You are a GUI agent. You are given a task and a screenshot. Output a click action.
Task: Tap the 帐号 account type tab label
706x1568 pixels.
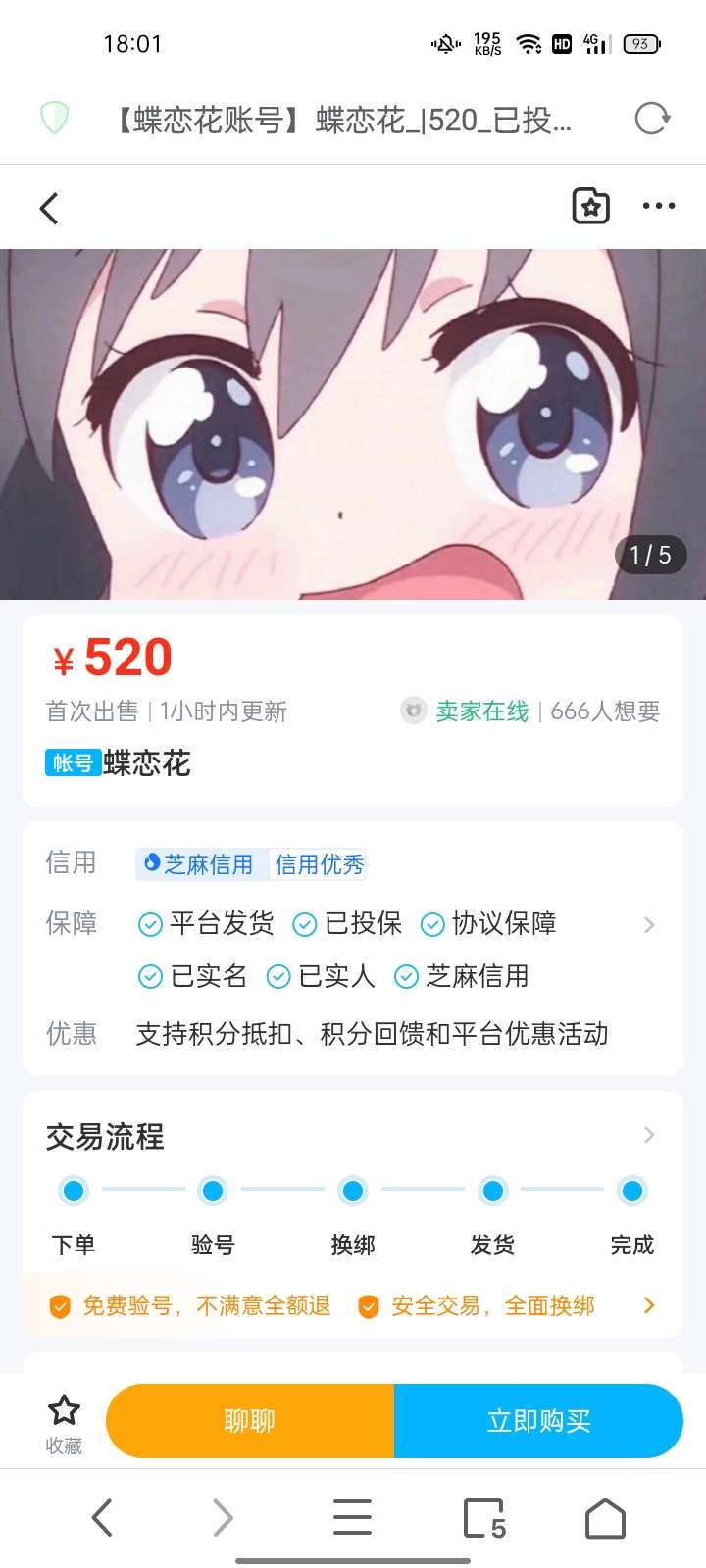[69, 763]
